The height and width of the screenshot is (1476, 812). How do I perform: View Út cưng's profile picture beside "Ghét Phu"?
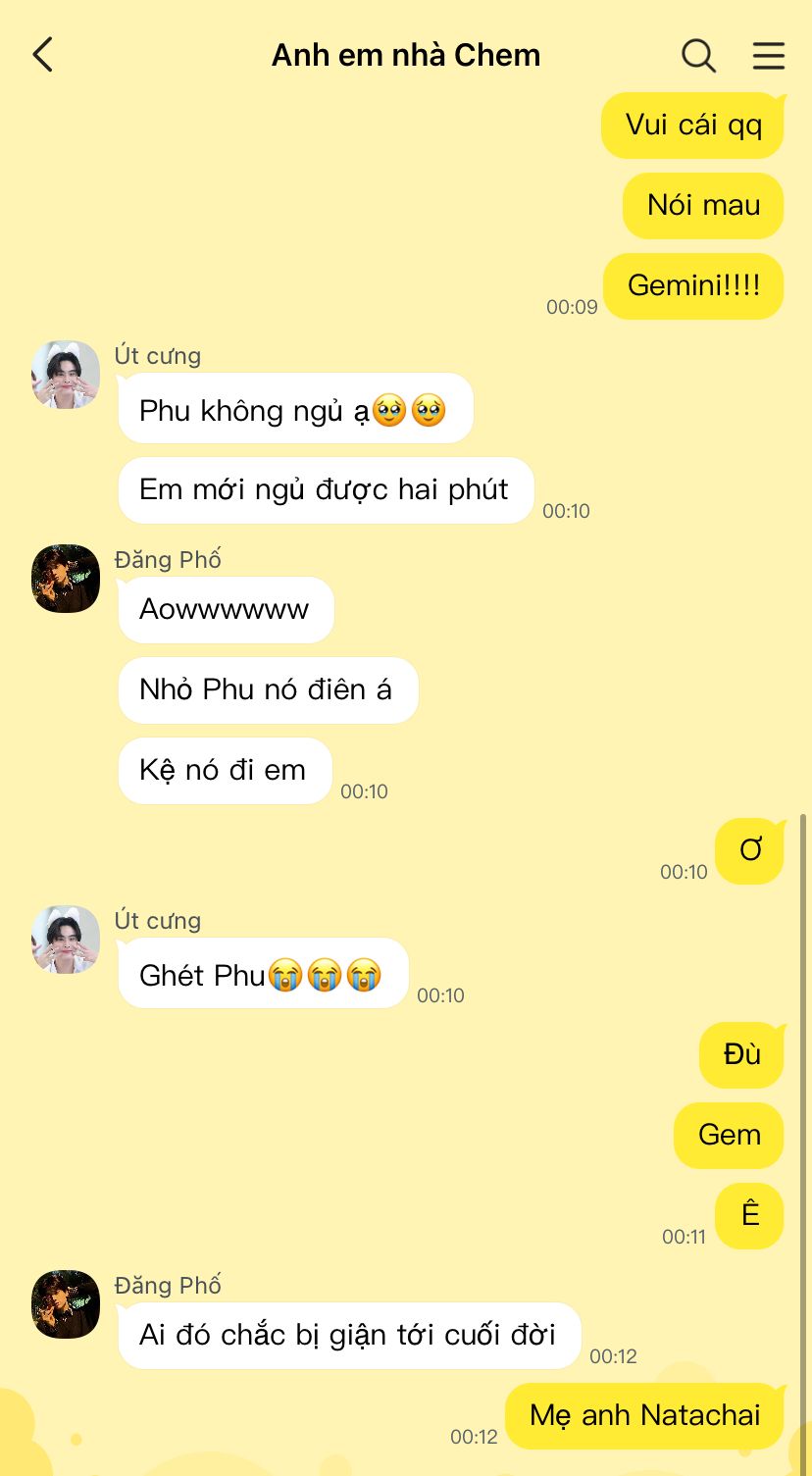(66, 940)
